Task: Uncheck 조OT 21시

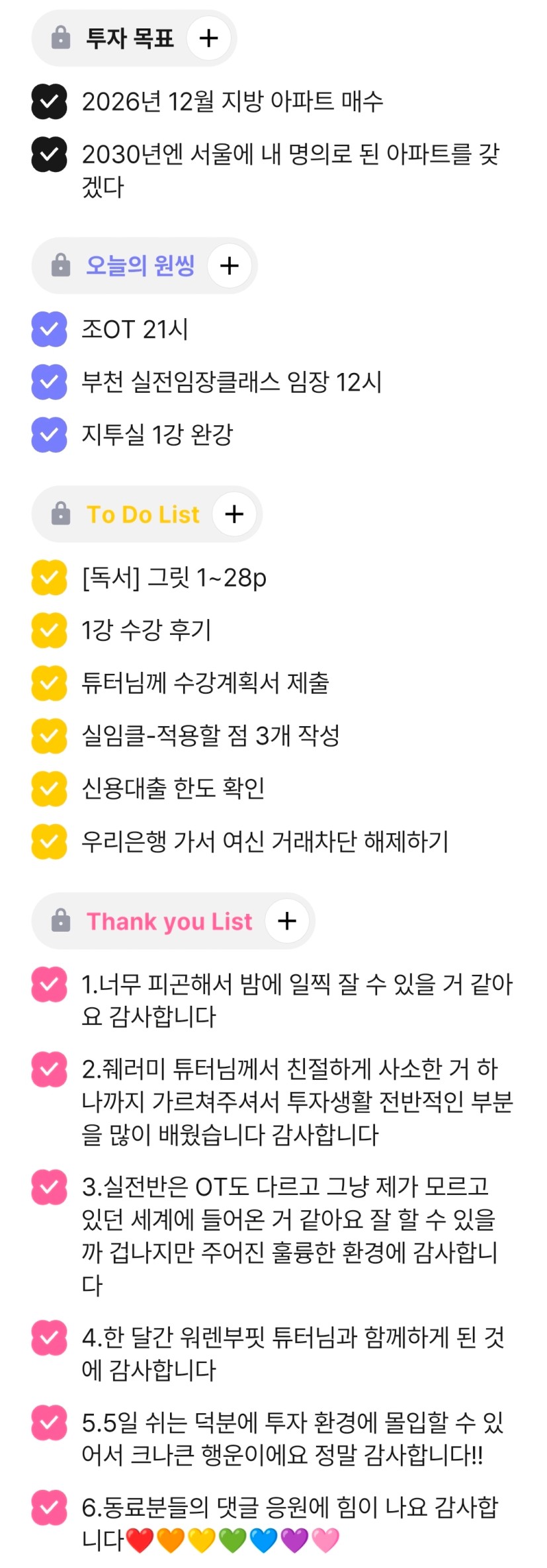Action: (x=49, y=329)
